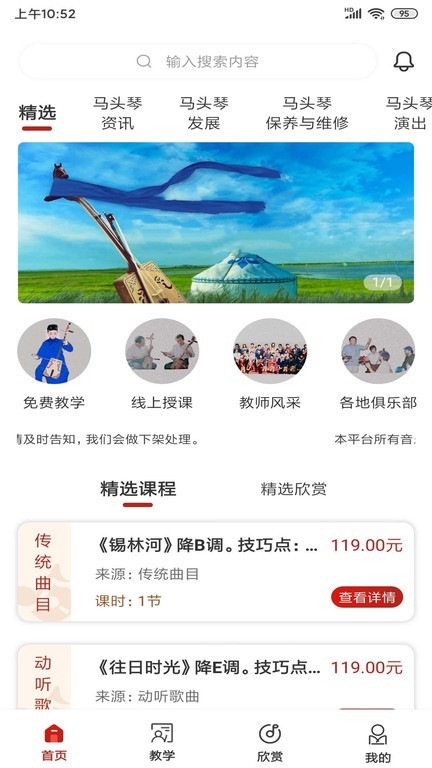
Task: Open the notifications bell
Action: pos(404,61)
